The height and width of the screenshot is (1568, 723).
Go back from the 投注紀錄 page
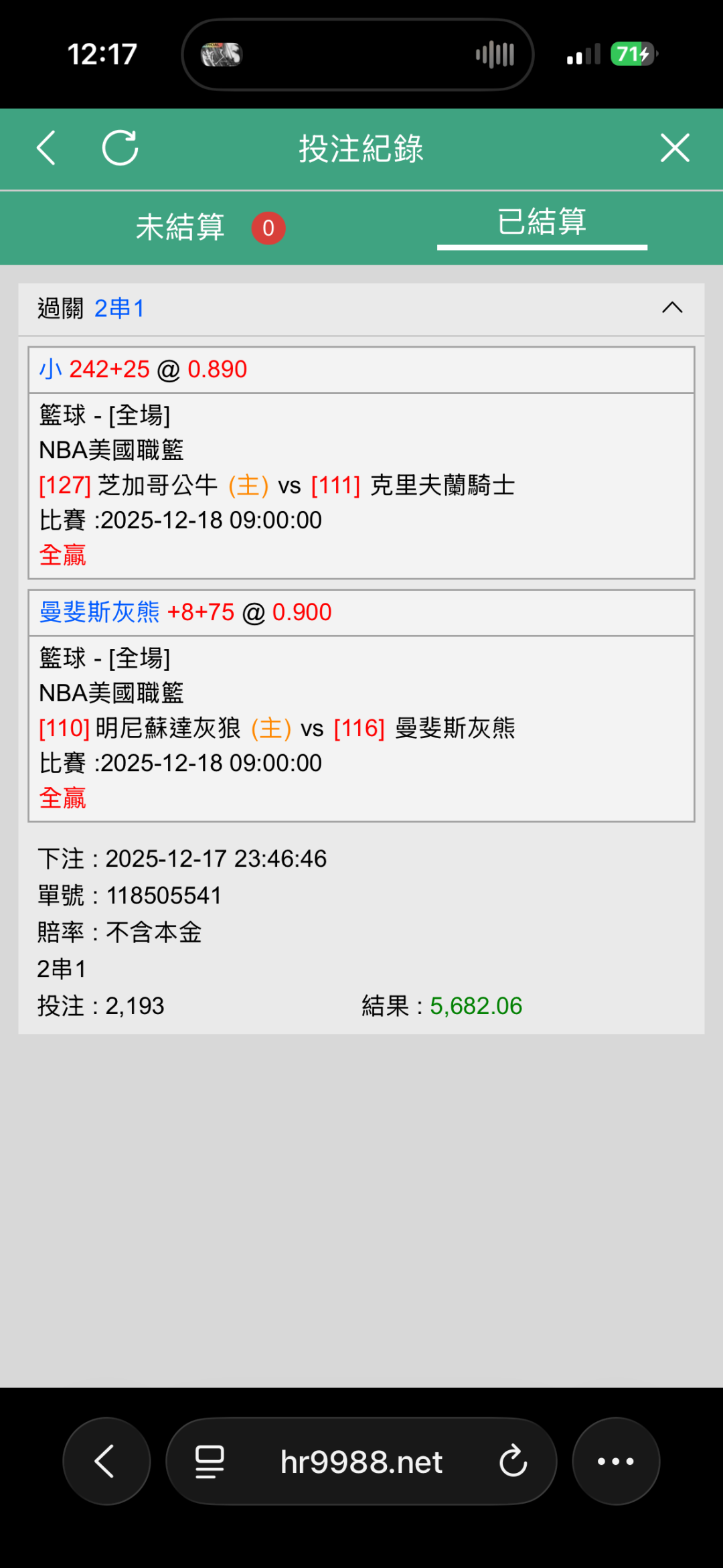(46, 148)
